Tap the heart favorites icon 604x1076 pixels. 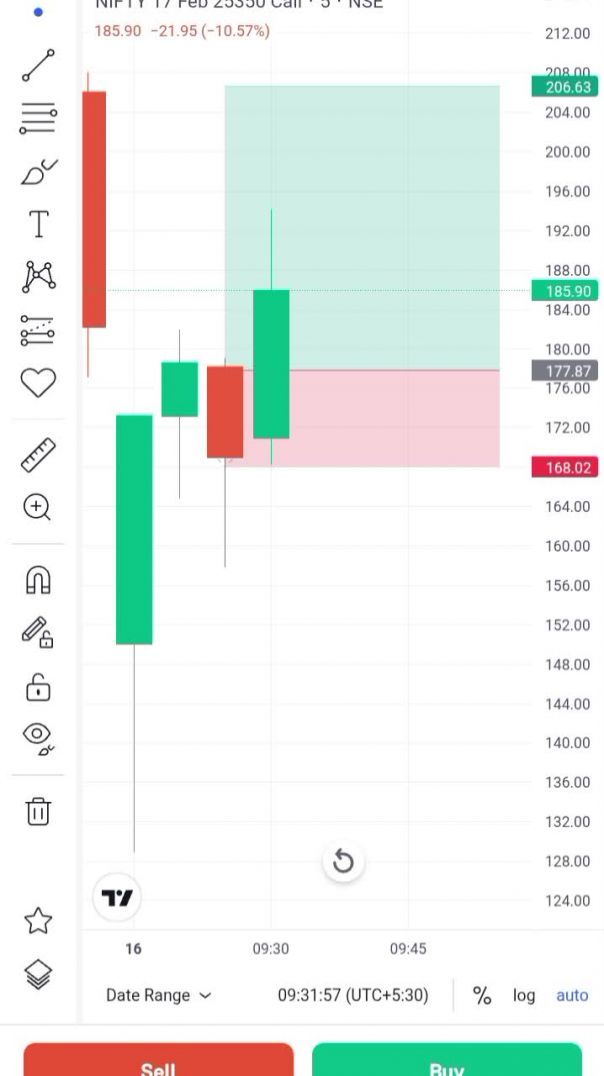coord(38,382)
